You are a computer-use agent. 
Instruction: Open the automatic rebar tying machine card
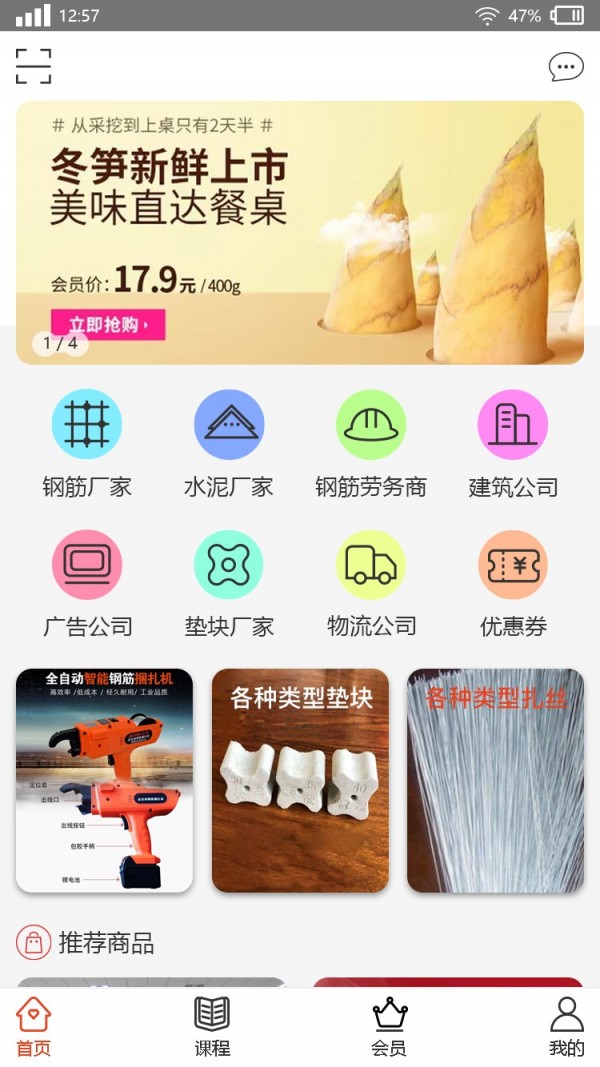click(x=105, y=781)
